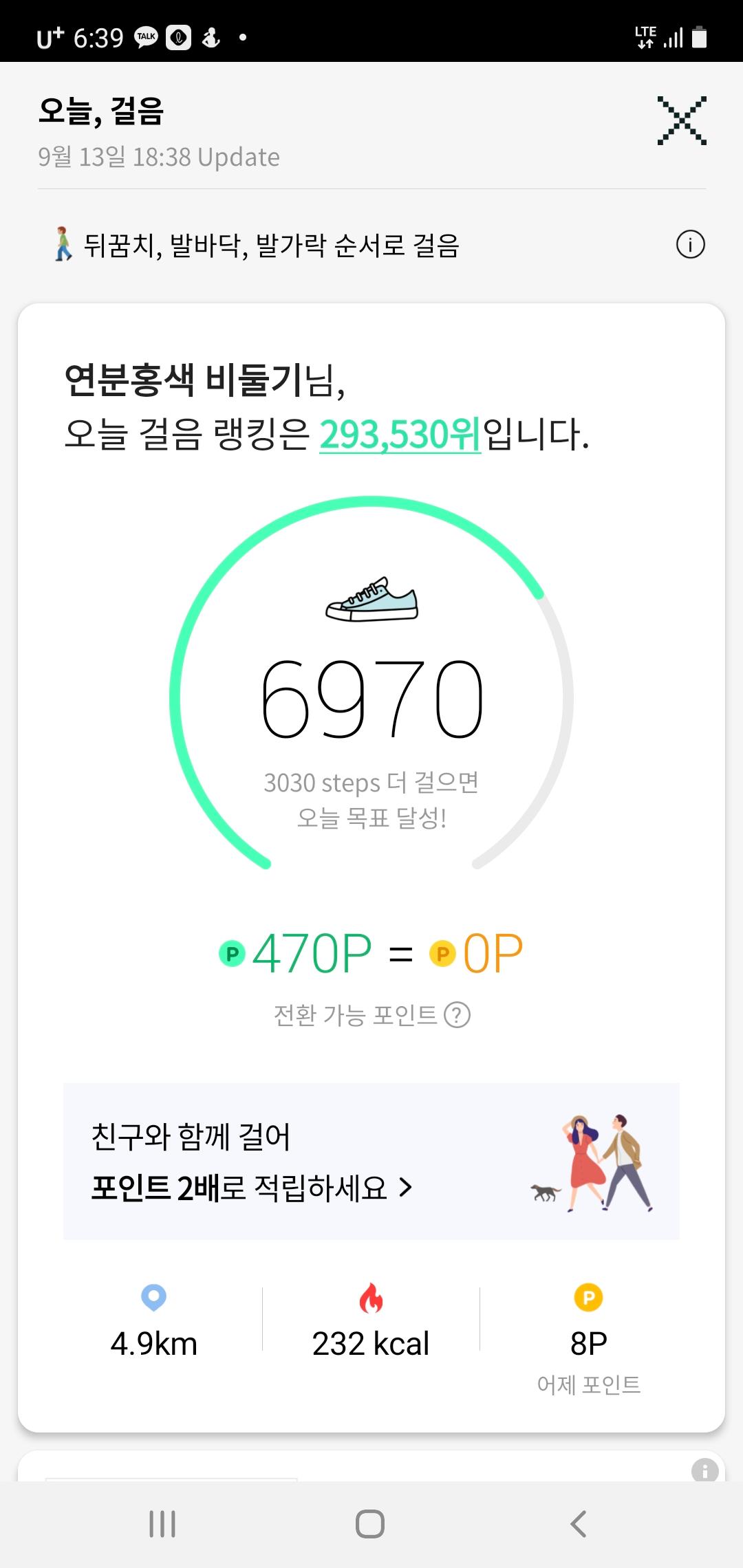The image size is (743, 1568).
Task: Close the 오늘, 걸음 screen
Action: (681, 121)
